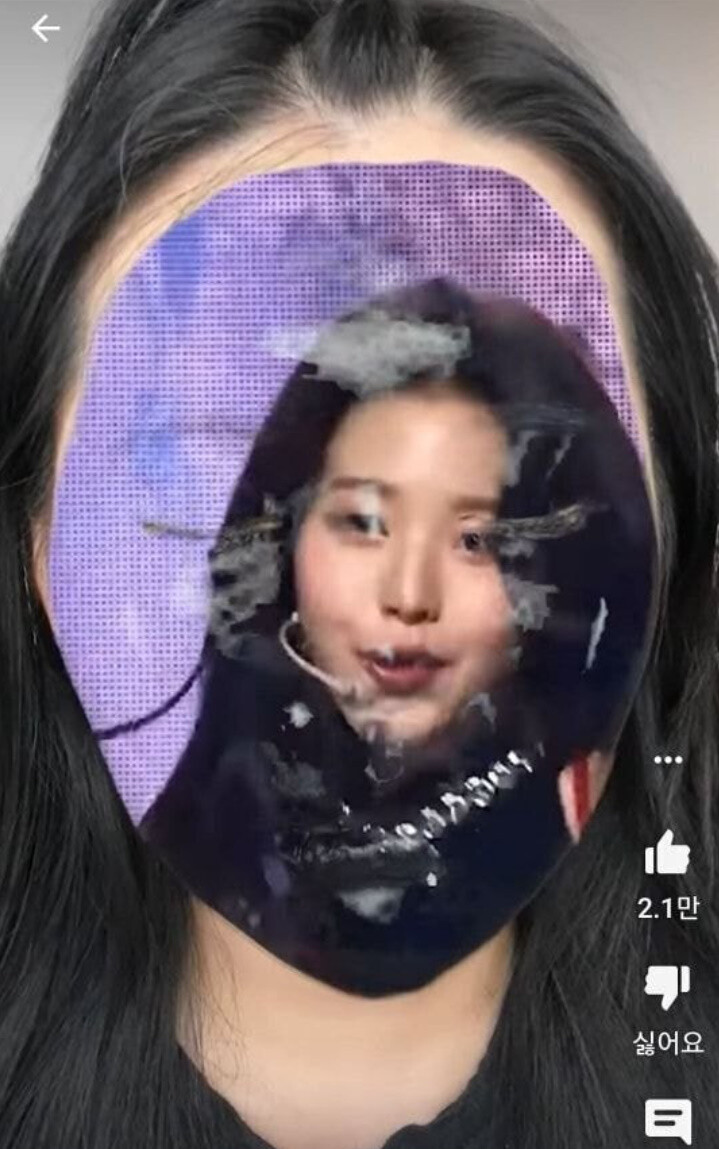Open the comments section
The height and width of the screenshot is (1149, 719).
[x=667, y=1120]
